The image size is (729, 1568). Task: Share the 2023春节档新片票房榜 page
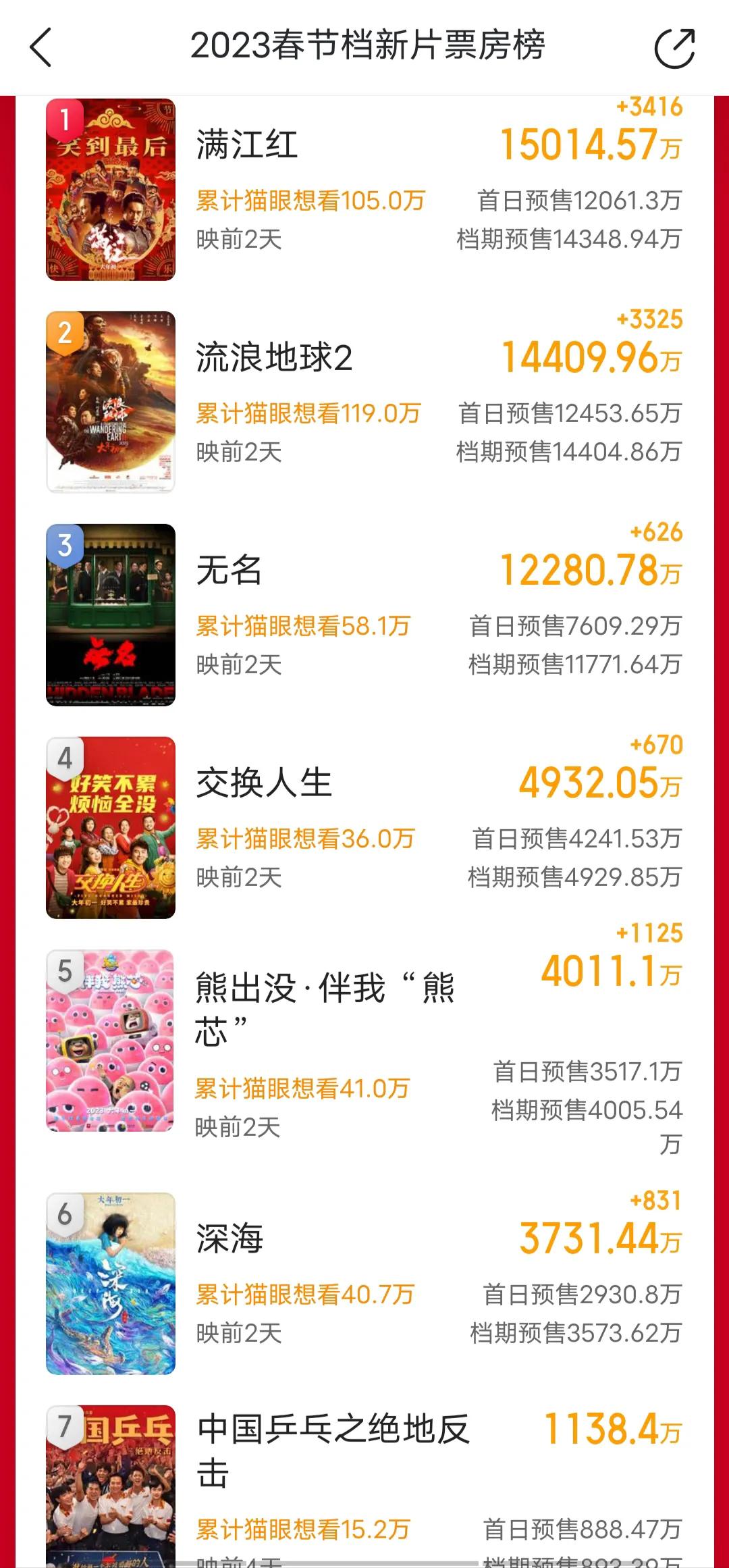tap(674, 48)
